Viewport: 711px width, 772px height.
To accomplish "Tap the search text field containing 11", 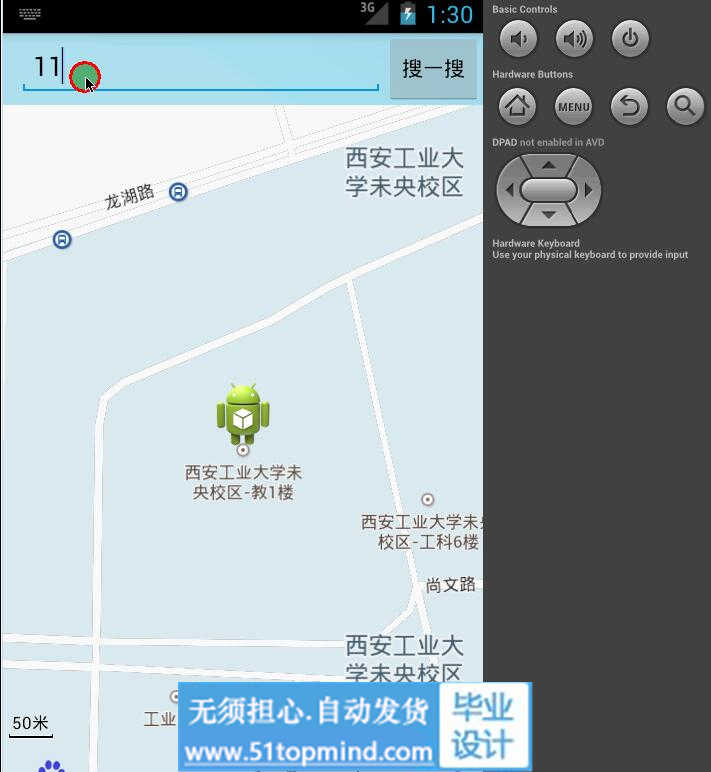I will 200,69.
